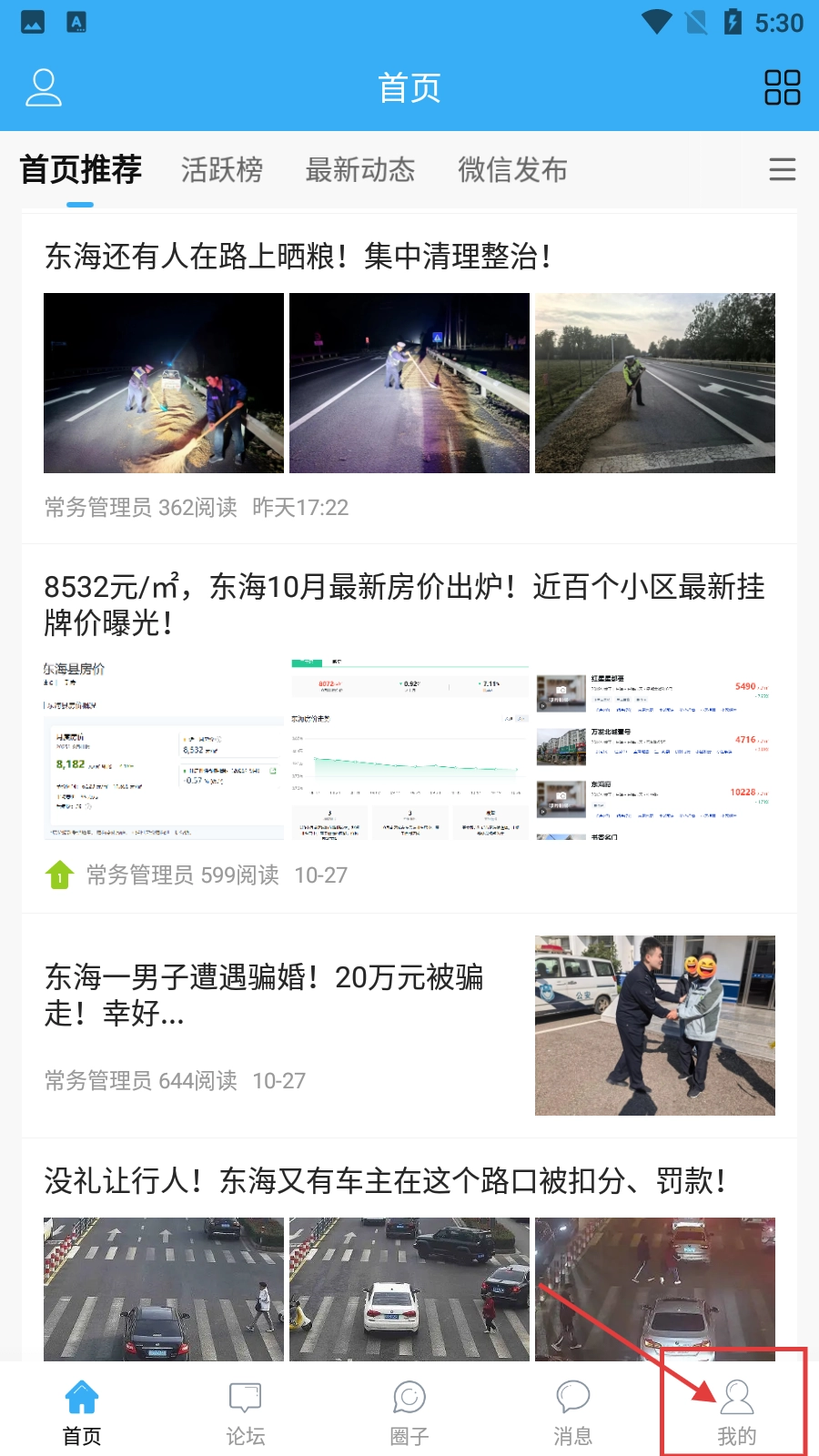This screenshot has width=819, height=1456.
Task: Switch to the 活跃榜 tab
Action: click(x=221, y=170)
